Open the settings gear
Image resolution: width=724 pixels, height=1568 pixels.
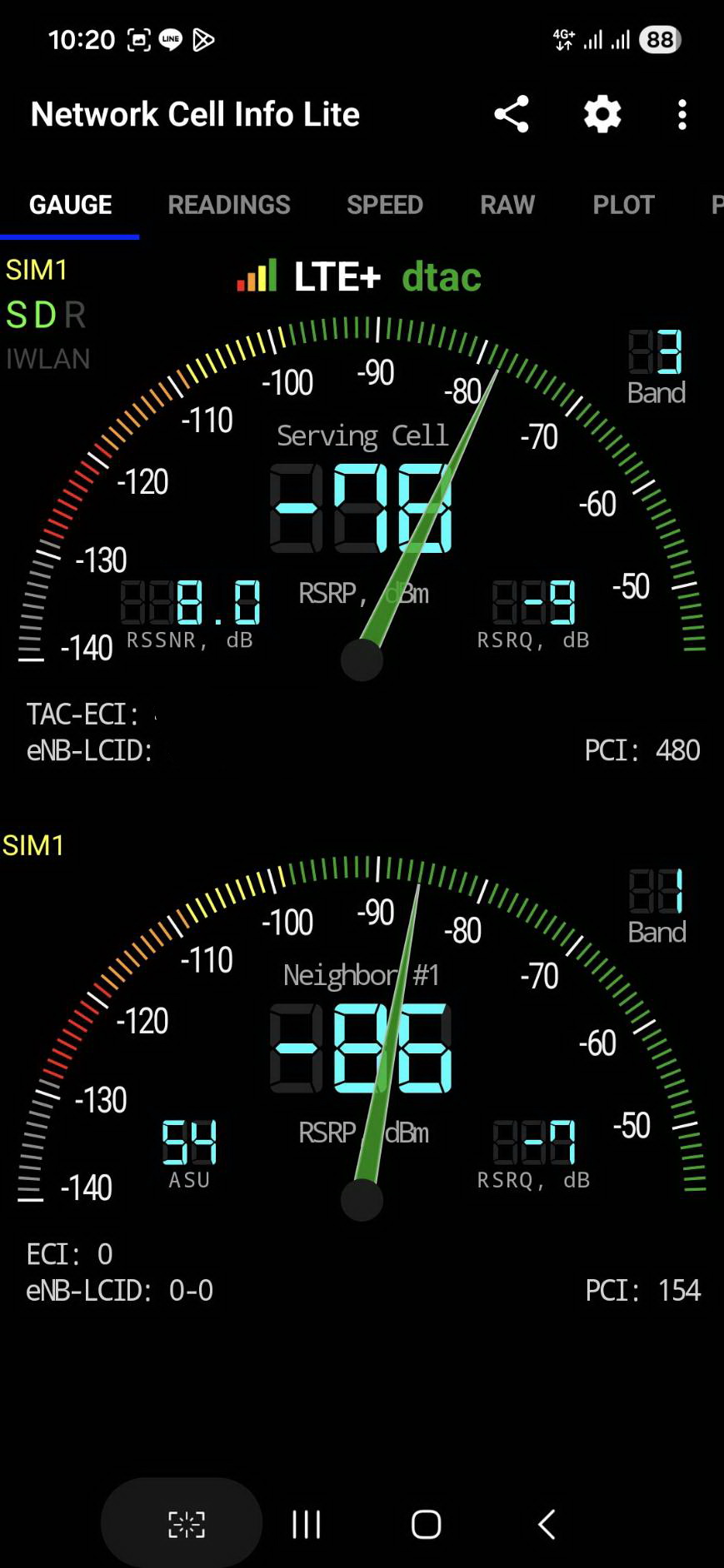coord(602,114)
